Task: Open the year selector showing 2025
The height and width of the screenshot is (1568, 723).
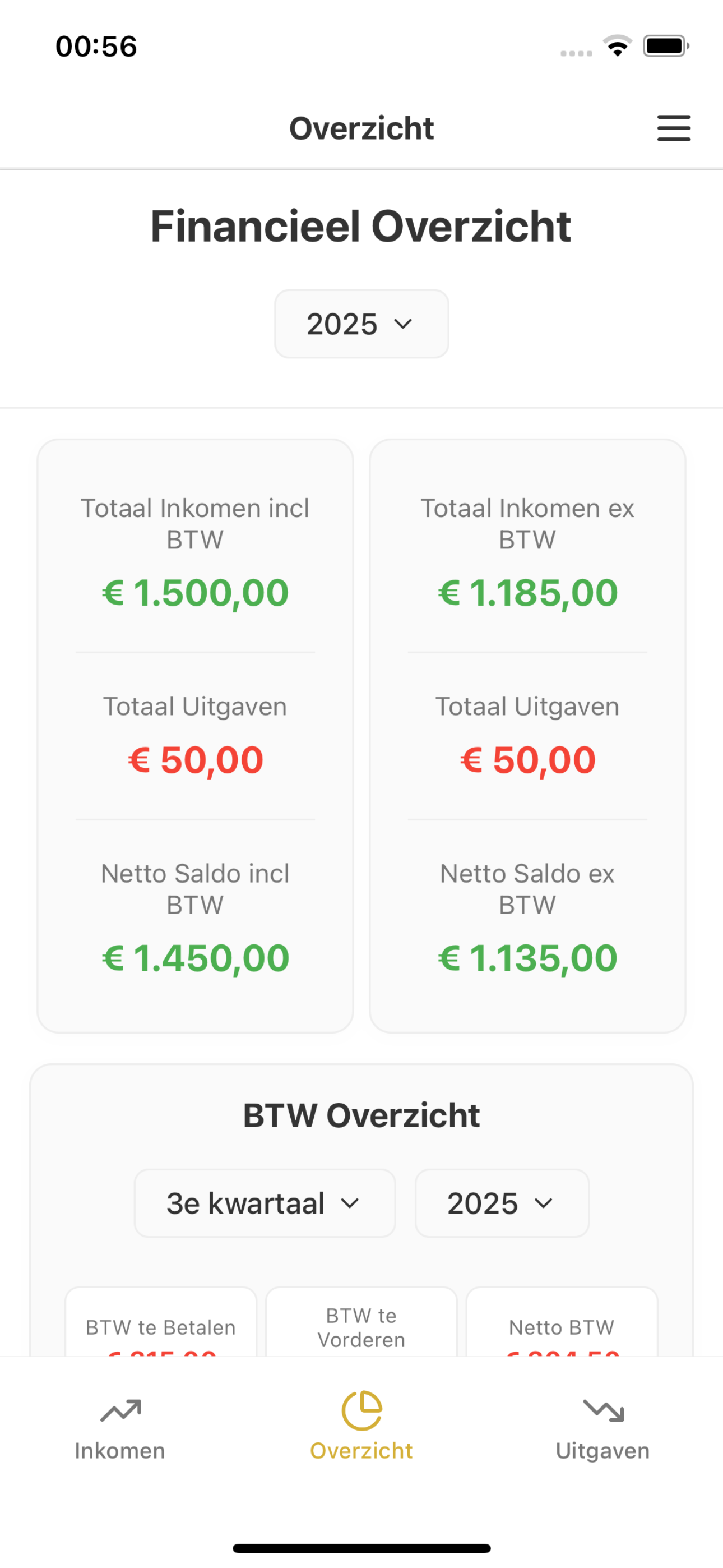Action: tap(361, 324)
